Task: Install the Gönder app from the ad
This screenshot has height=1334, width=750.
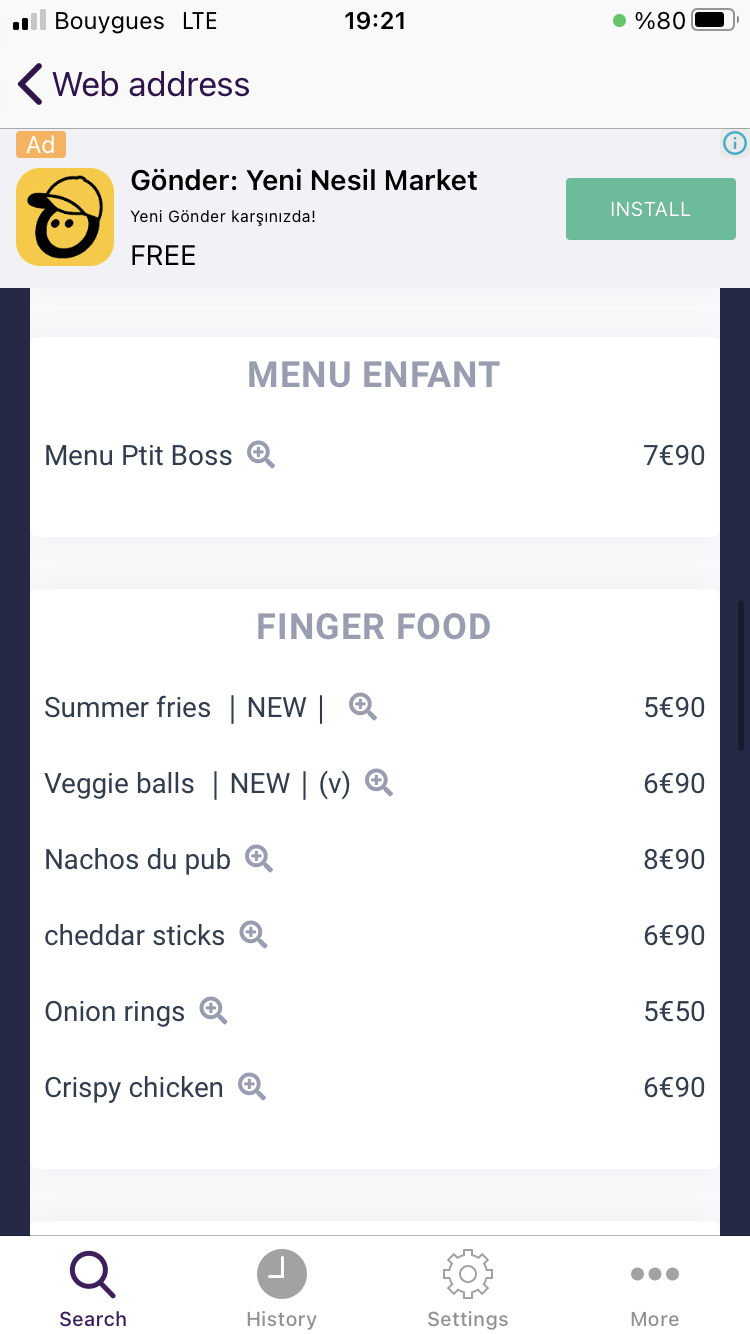Action: coord(650,209)
